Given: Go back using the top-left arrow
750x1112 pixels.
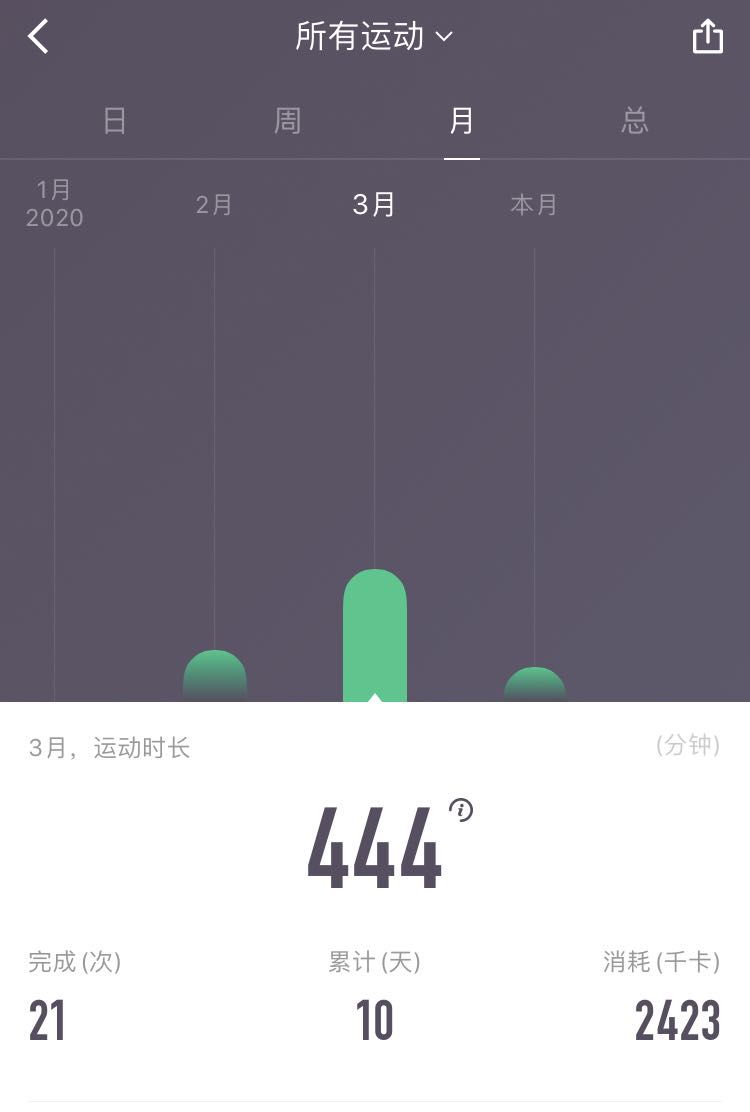Looking at the screenshot, I should [38, 38].
